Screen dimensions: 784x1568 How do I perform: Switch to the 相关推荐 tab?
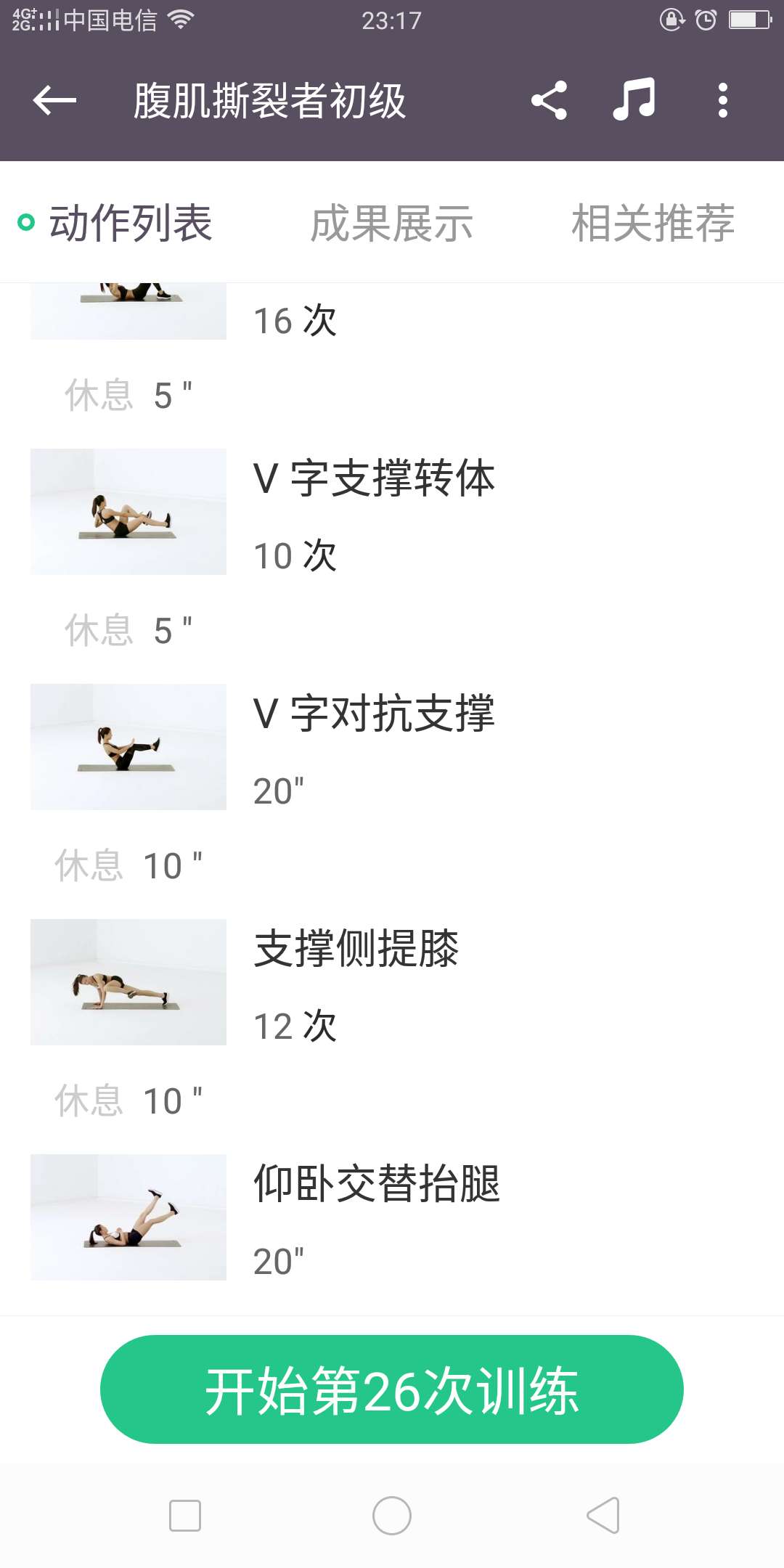click(x=653, y=224)
